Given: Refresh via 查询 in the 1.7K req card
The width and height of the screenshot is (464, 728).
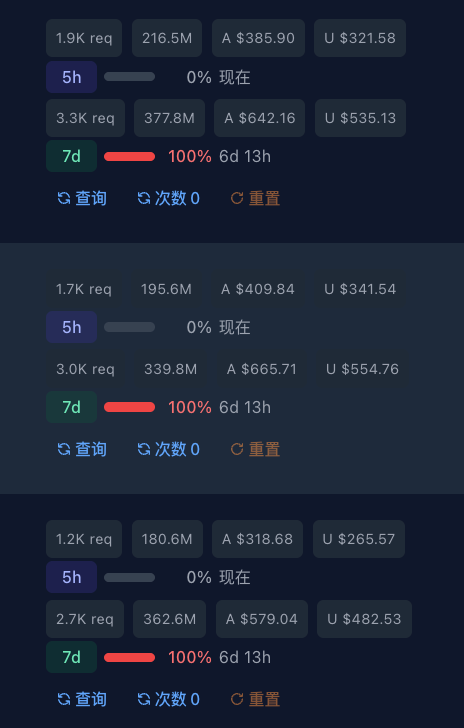Looking at the screenshot, I should point(82,449).
